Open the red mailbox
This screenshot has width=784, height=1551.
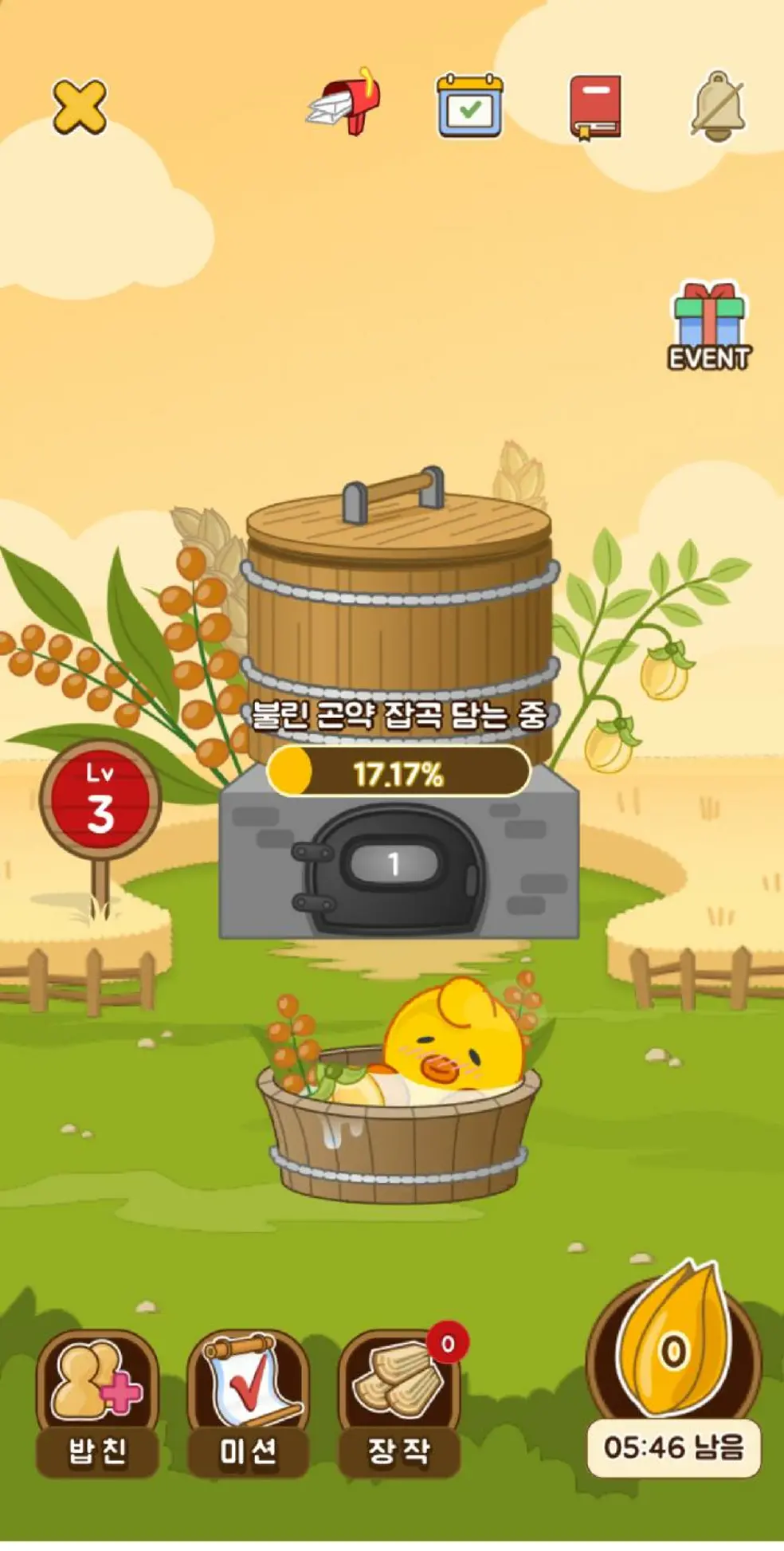(346, 104)
